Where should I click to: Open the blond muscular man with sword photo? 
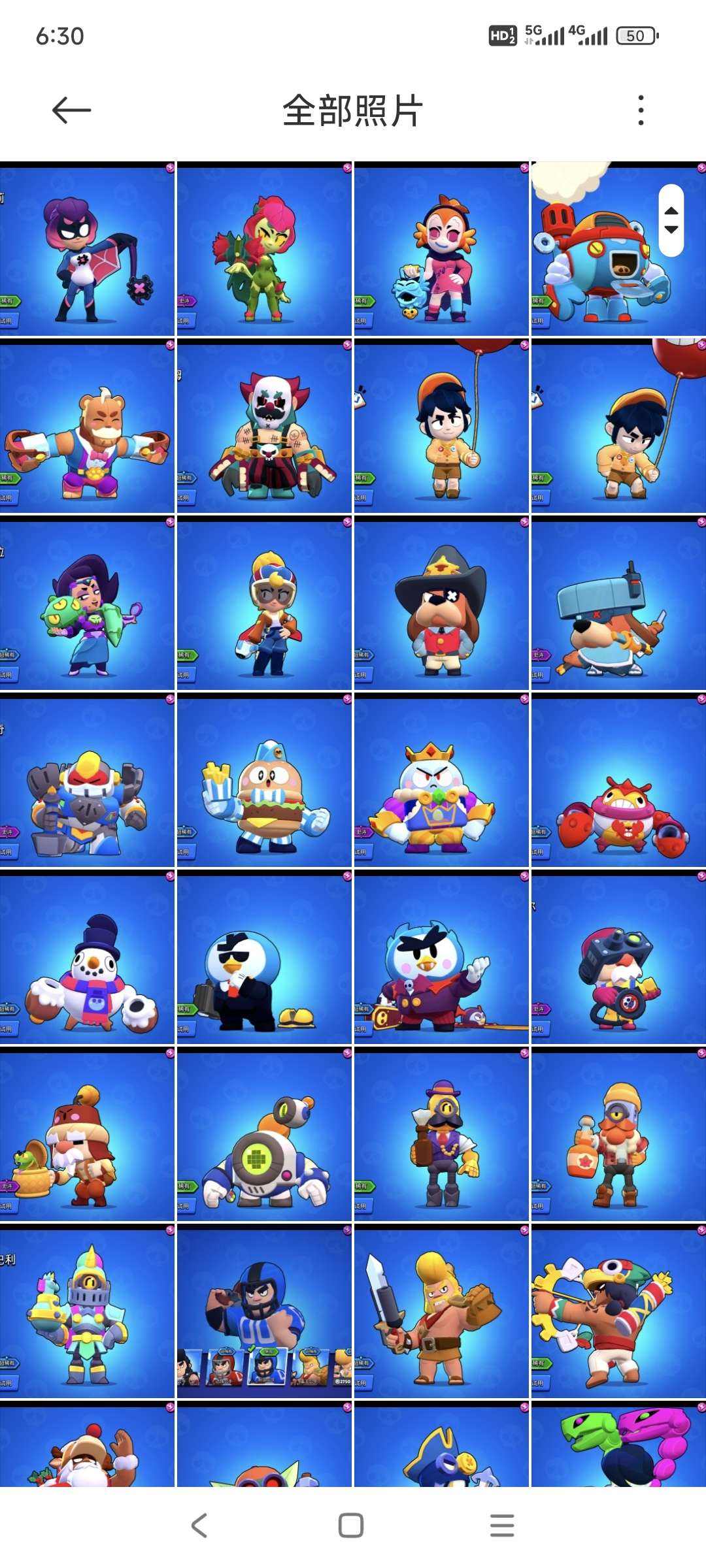tap(441, 1312)
